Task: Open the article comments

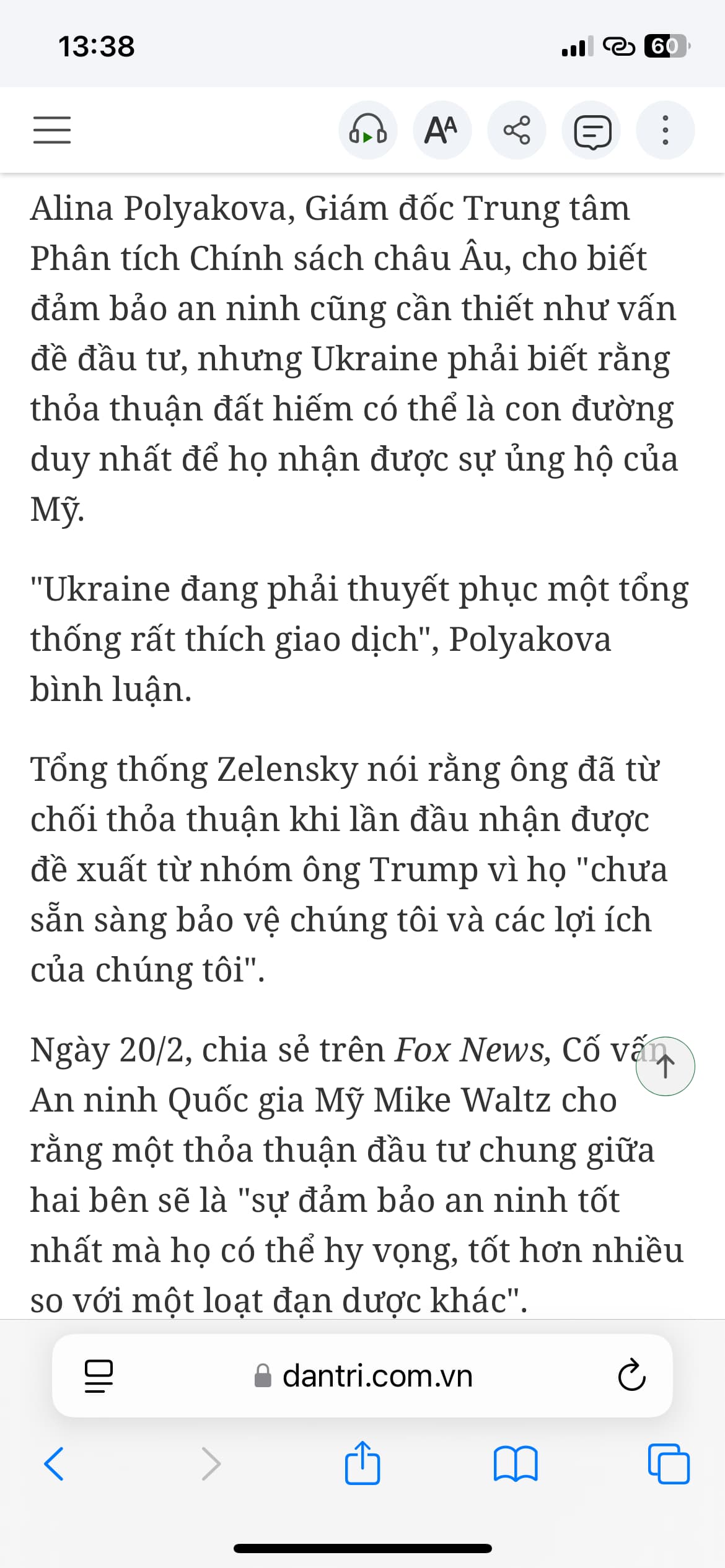Action: click(x=592, y=131)
